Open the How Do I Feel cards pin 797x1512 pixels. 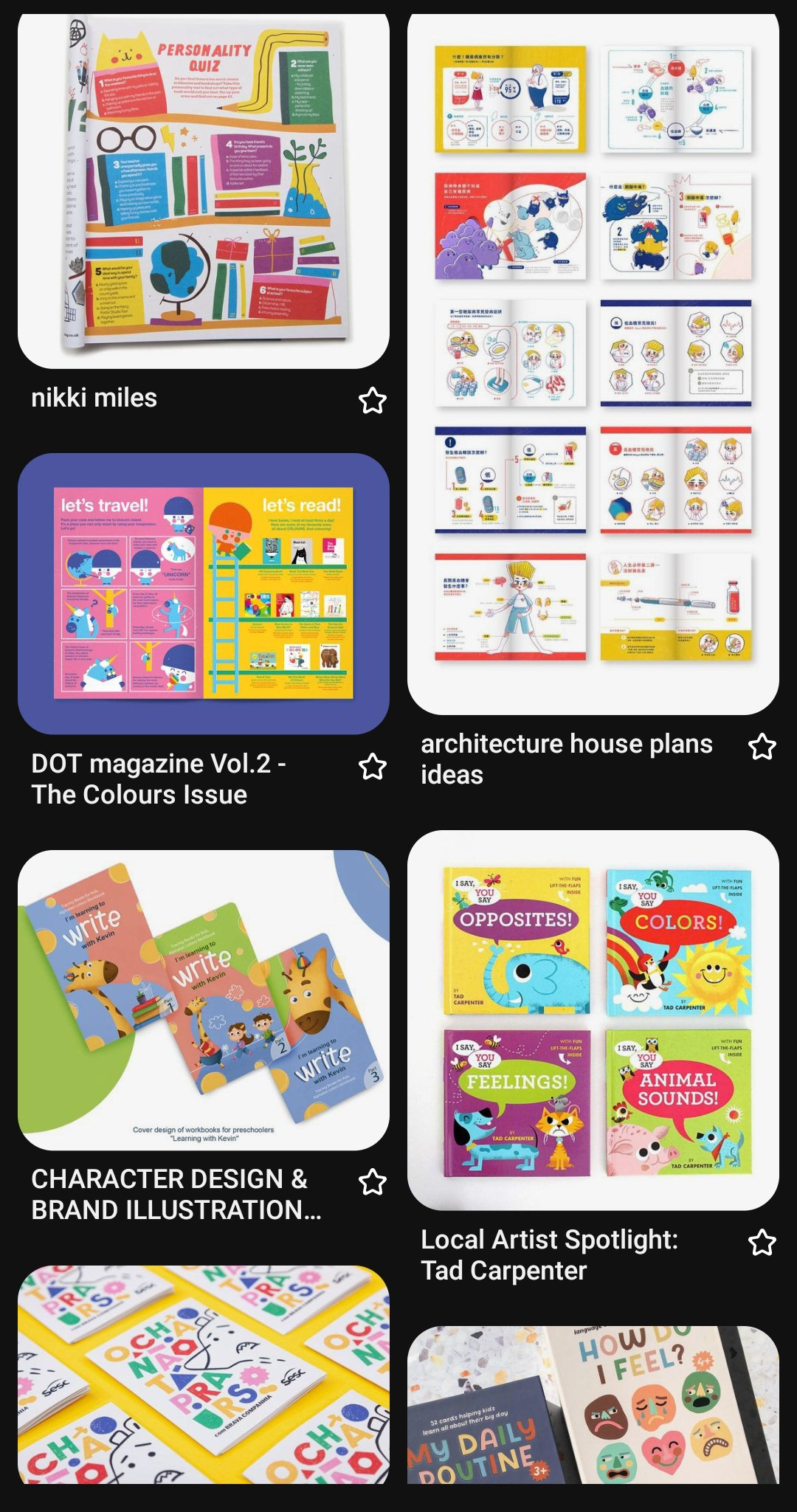coord(593,1405)
